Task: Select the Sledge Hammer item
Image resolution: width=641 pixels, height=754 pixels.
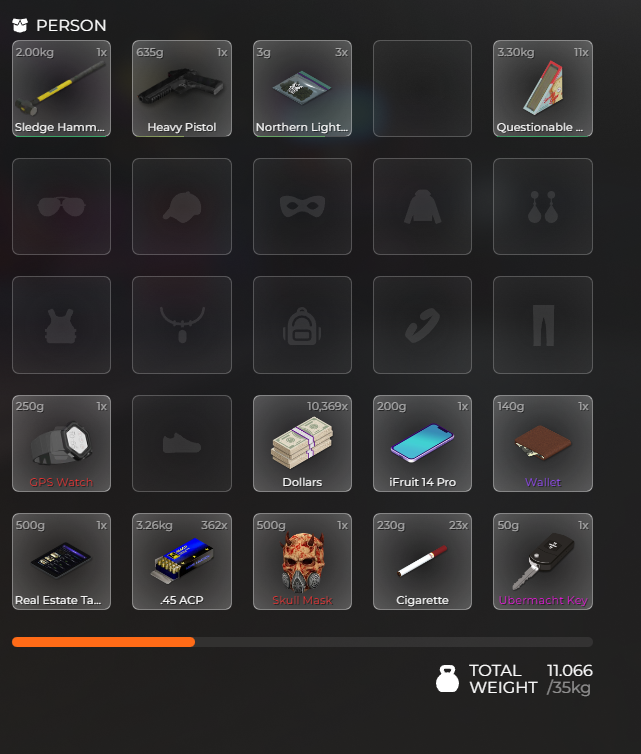Action: (x=61, y=89)
